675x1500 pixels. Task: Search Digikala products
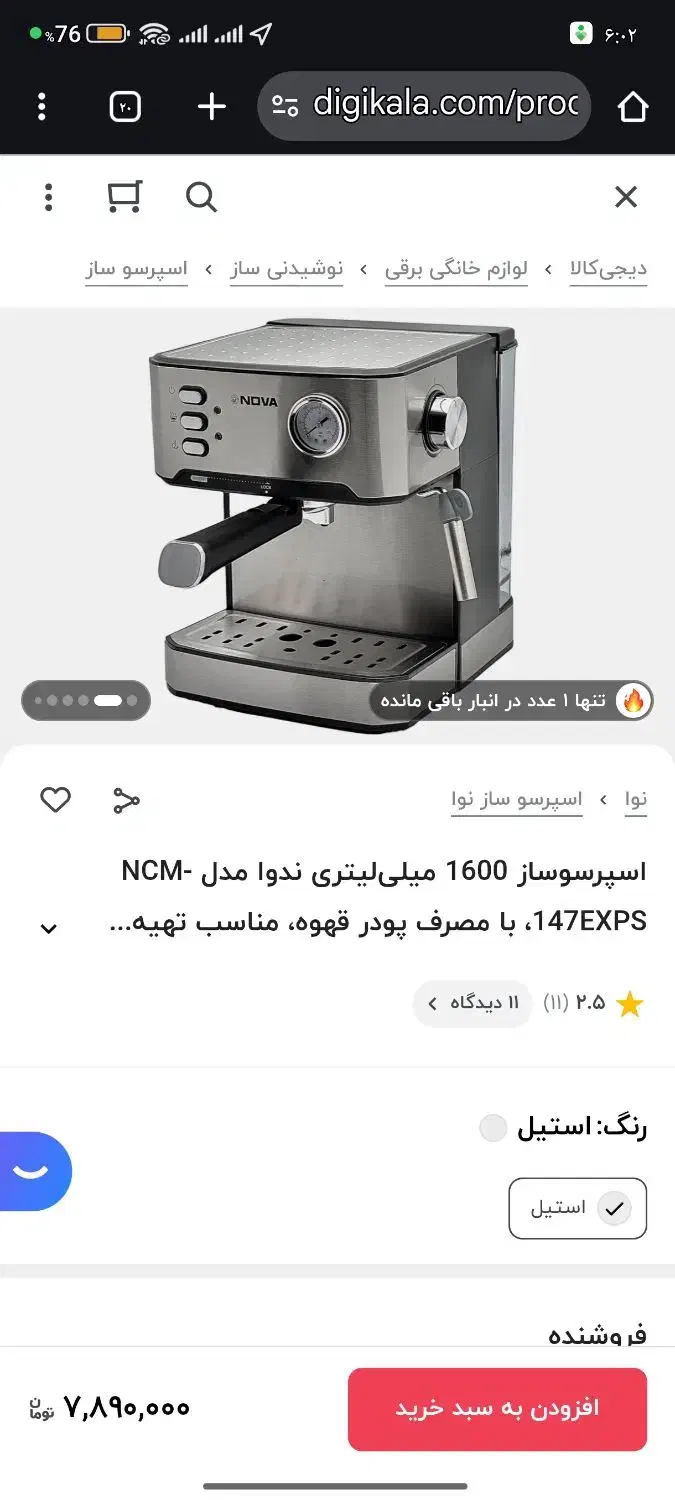(201, 197)
